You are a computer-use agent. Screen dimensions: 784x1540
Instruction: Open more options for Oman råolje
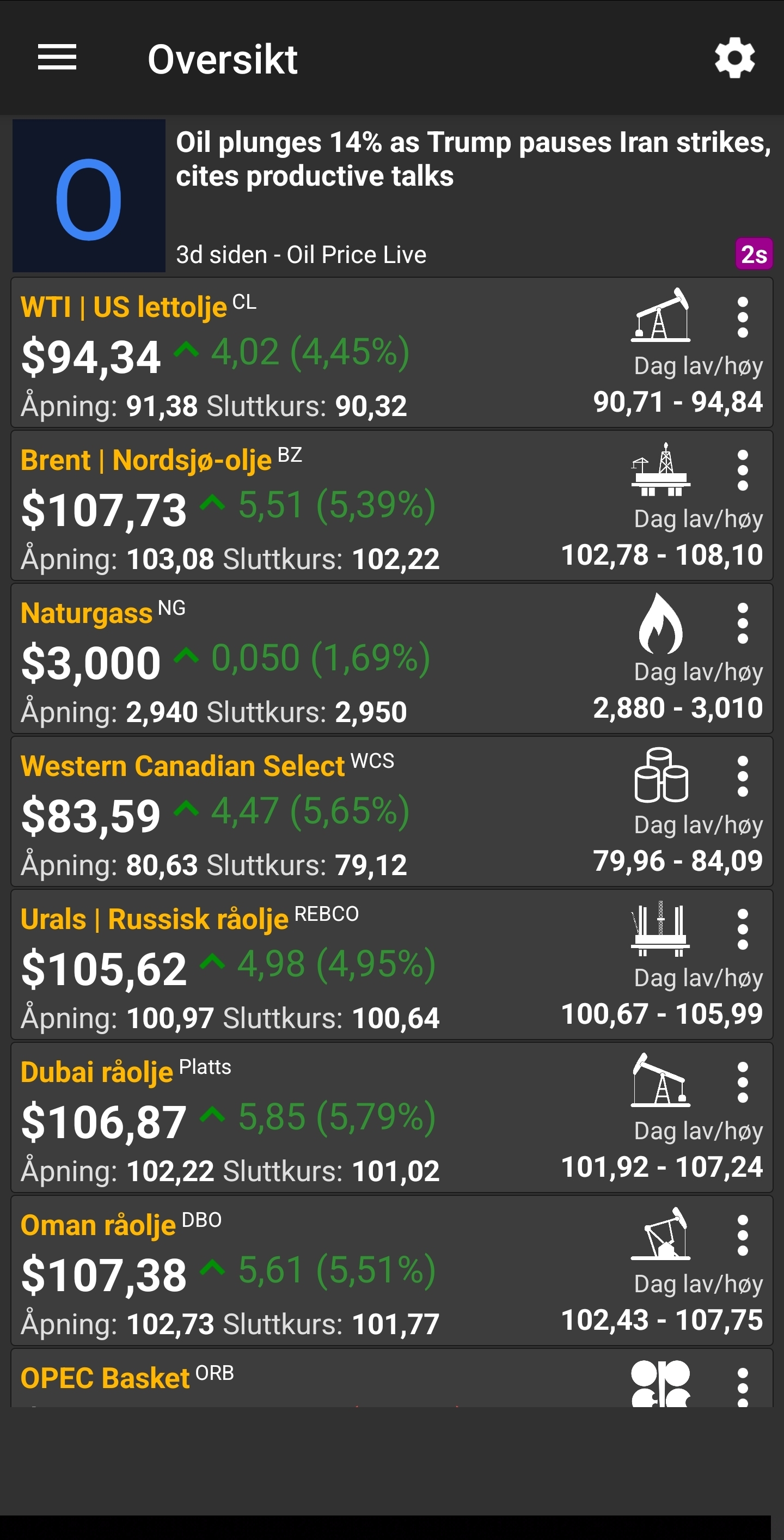(x=742, y=1236)
